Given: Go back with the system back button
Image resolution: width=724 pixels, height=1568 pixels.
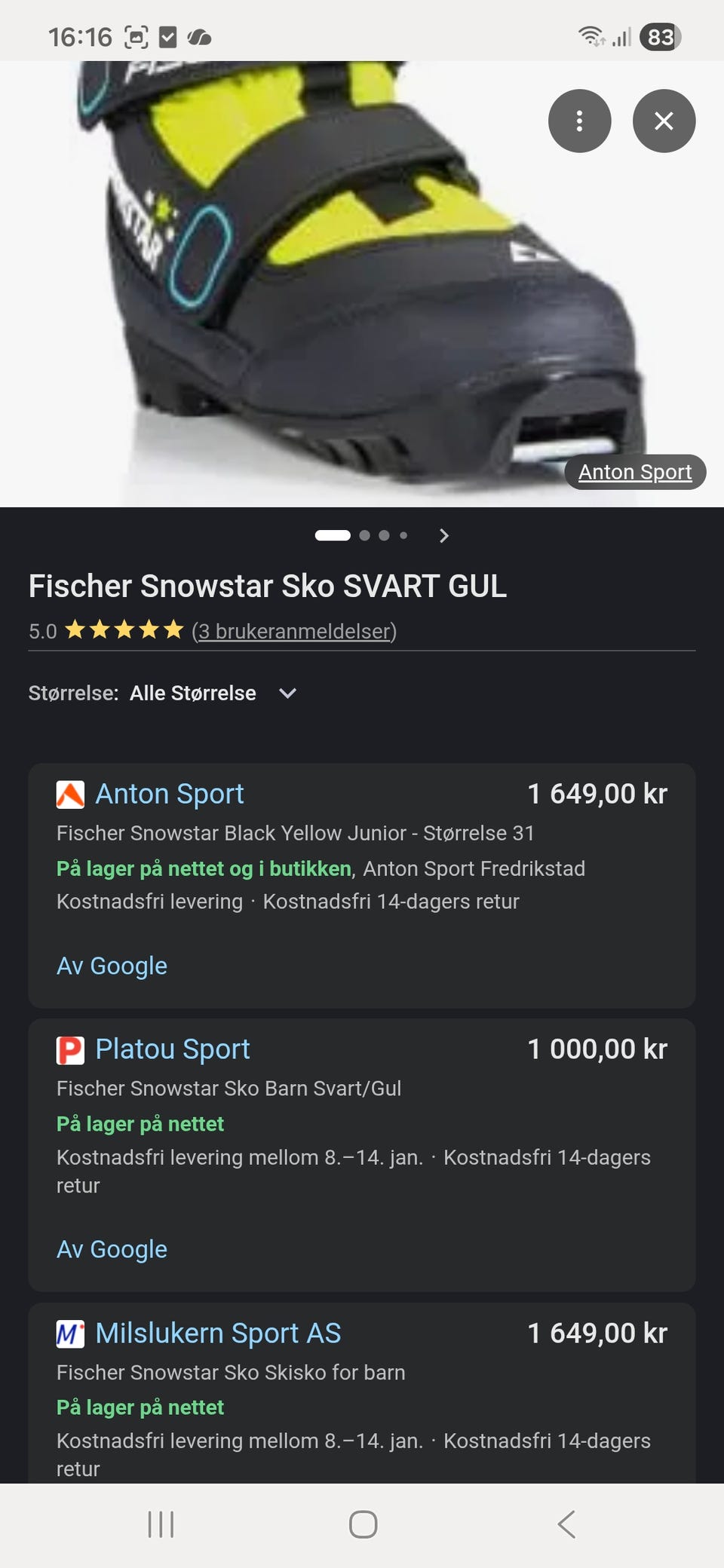Looking at the screenshot, I should point(566,1524).
